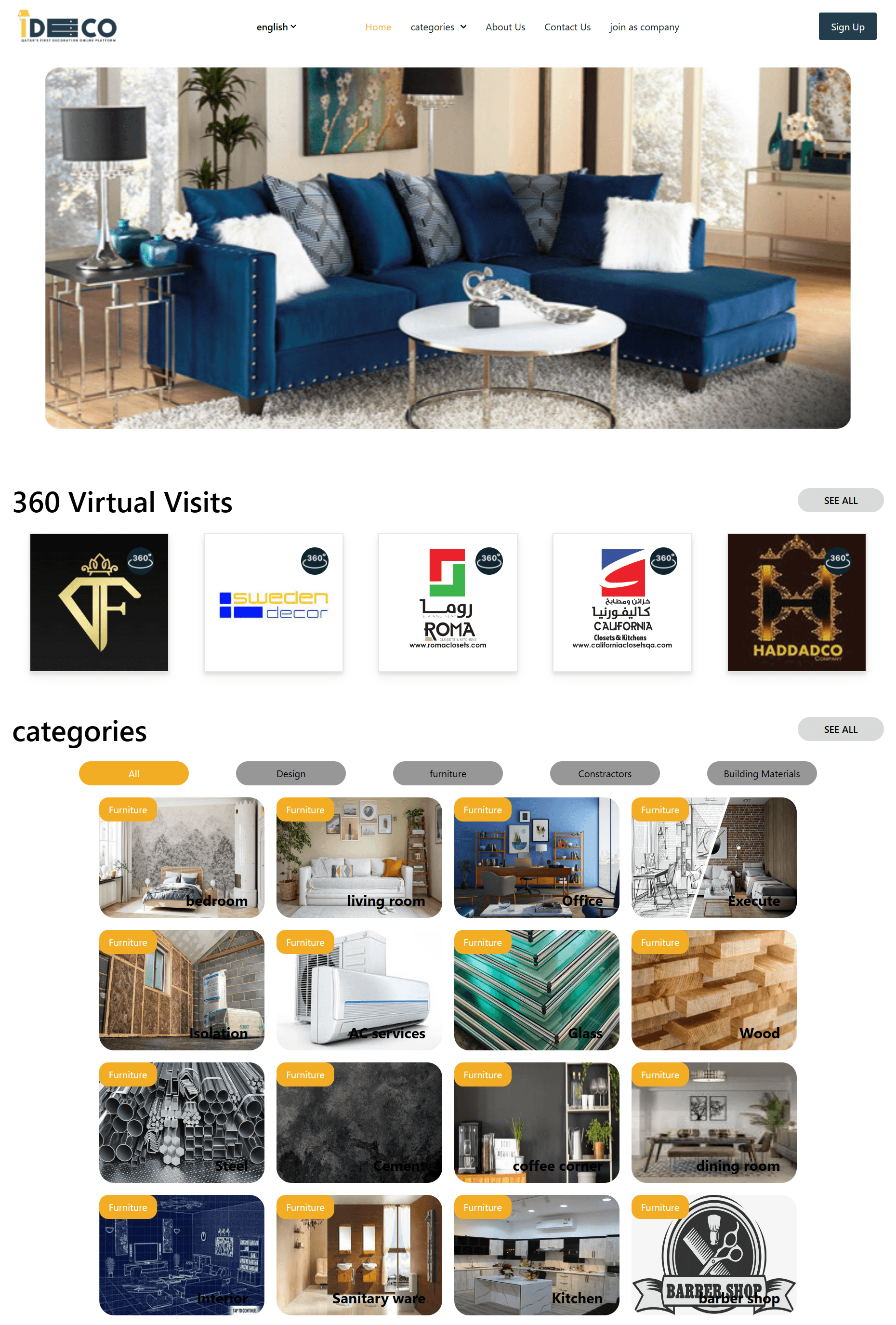896x1325 pixels.
Task: See all 360 Virtual Visits
Action: click(x=840, y=500)
